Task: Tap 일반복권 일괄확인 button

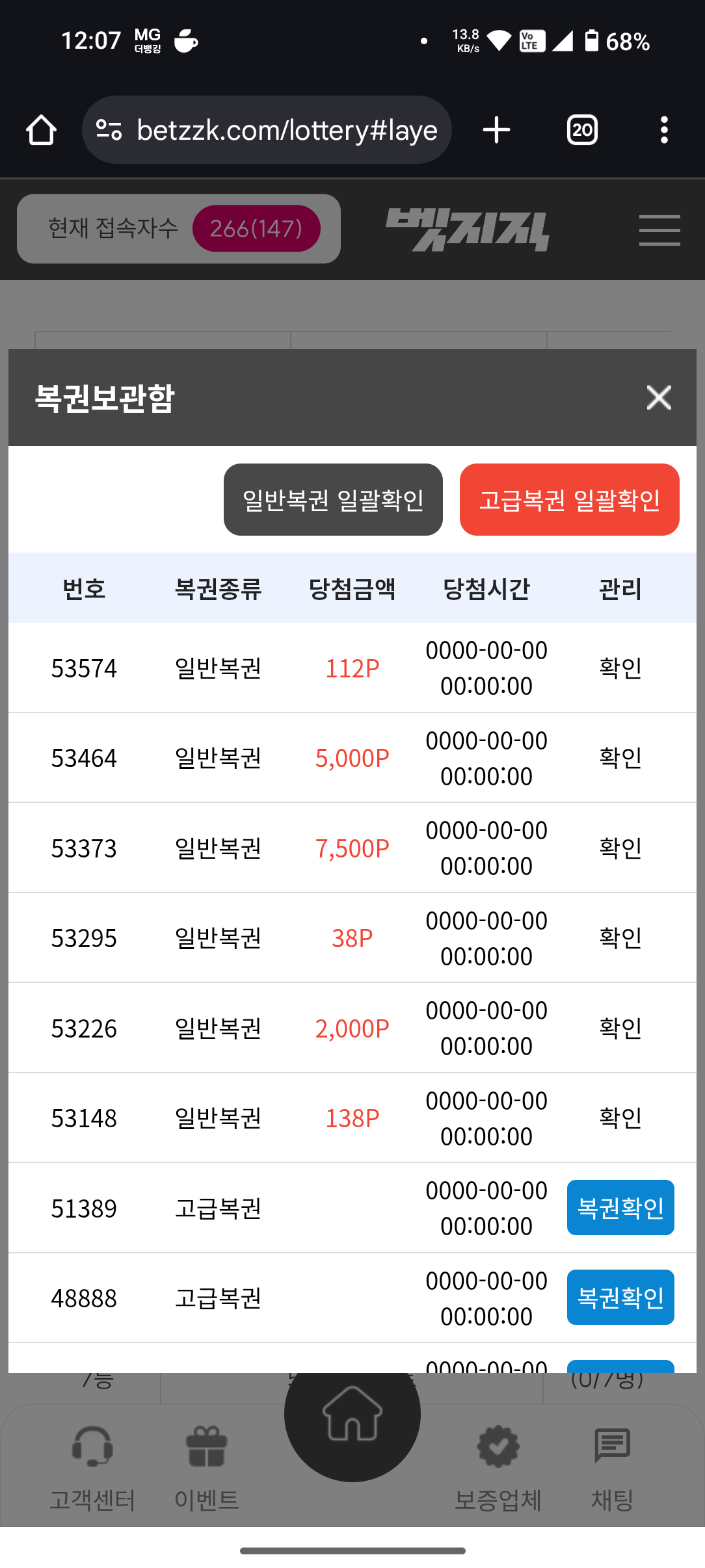Action: [x=333, y=500]
